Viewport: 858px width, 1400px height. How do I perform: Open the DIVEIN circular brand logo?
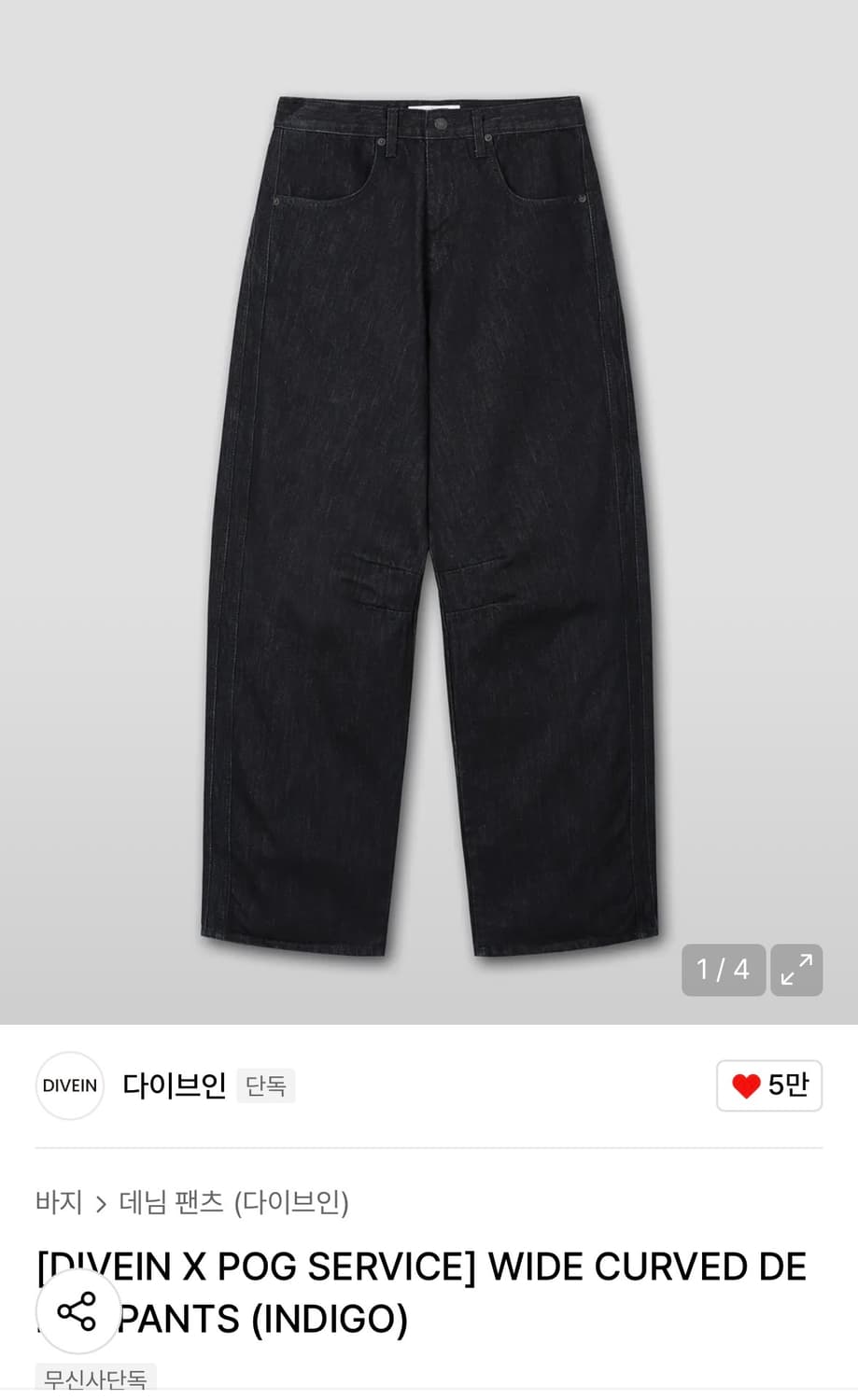69,1085
